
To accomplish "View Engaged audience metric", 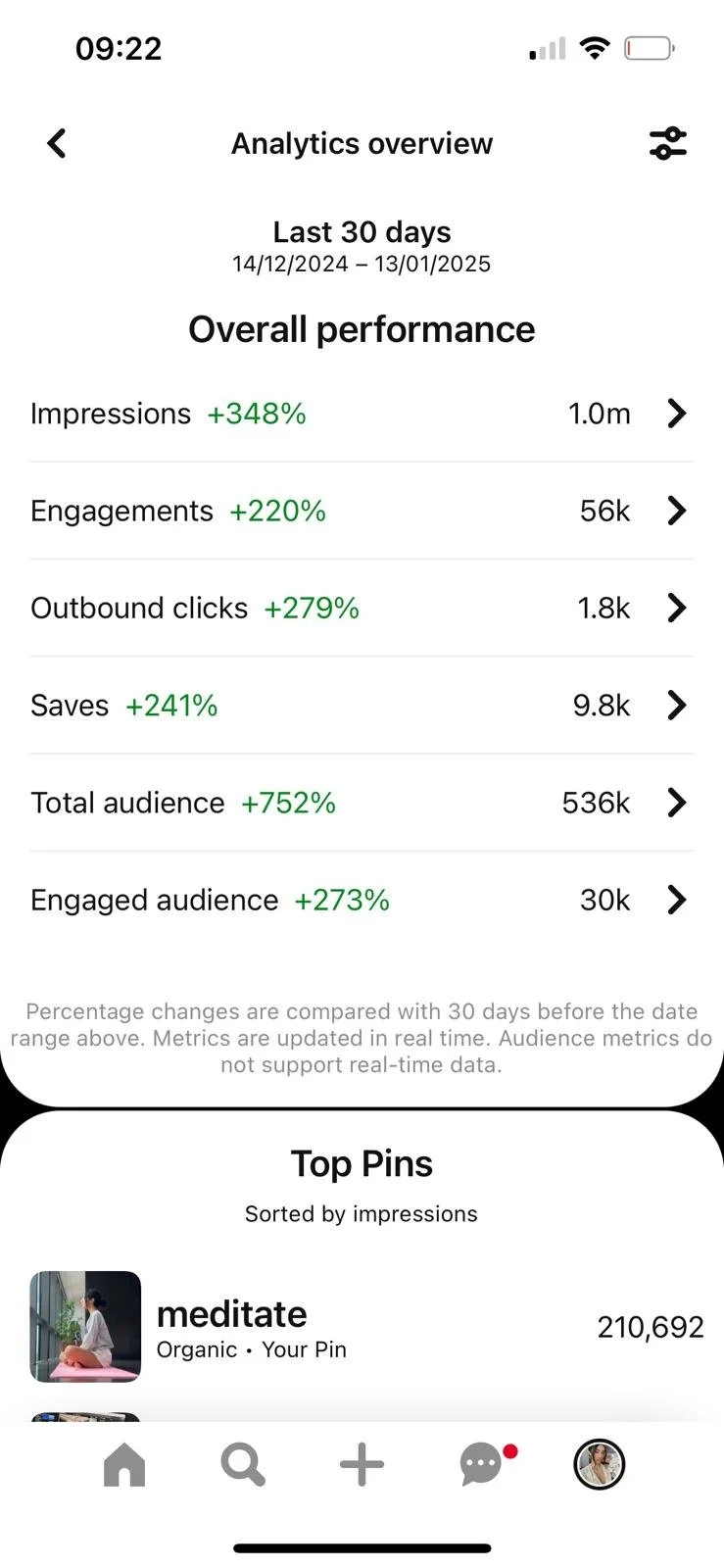I will (362, 900).
